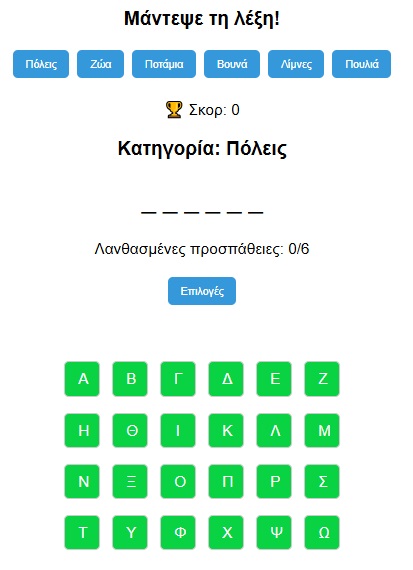The width and height of the screenshot is (413, 570).
Task: Tap the letter Μ key
Action: click(x=322, y=430)
